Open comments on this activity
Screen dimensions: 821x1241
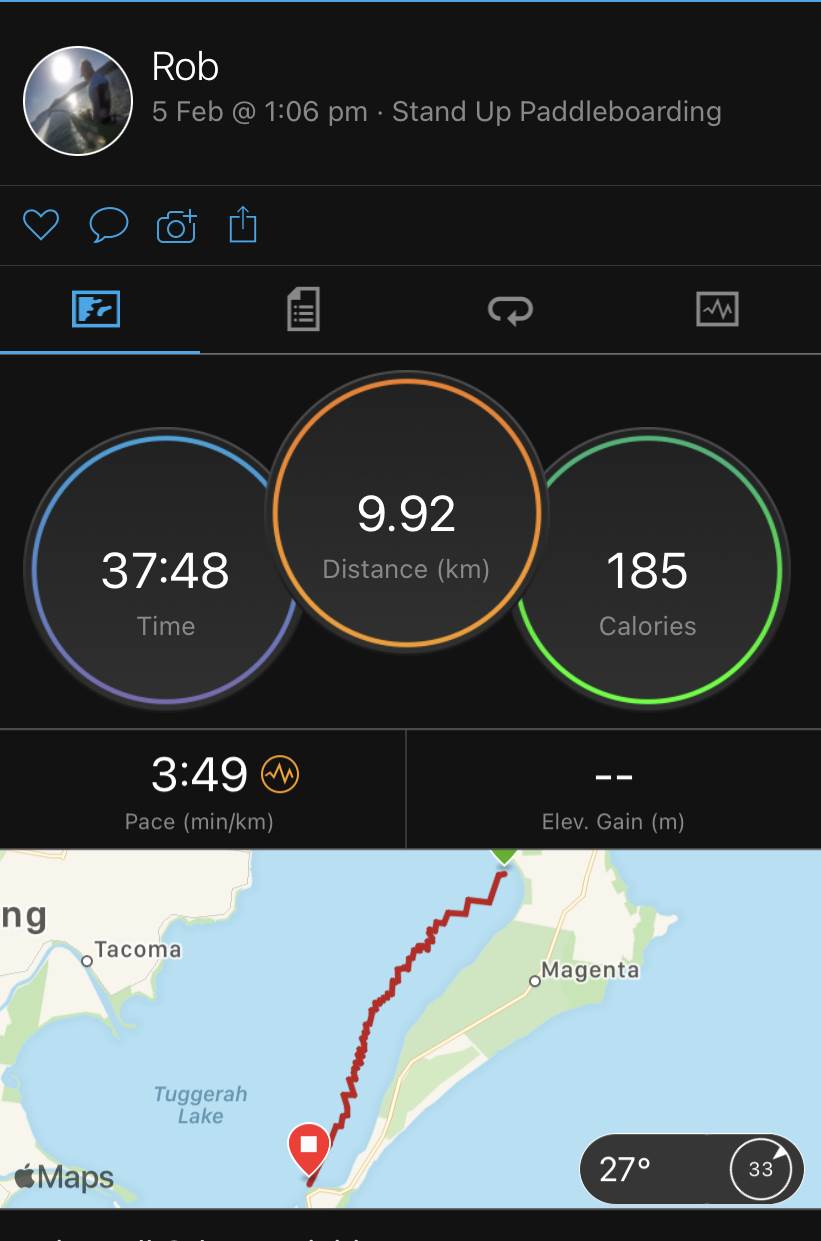coord(108,226)
